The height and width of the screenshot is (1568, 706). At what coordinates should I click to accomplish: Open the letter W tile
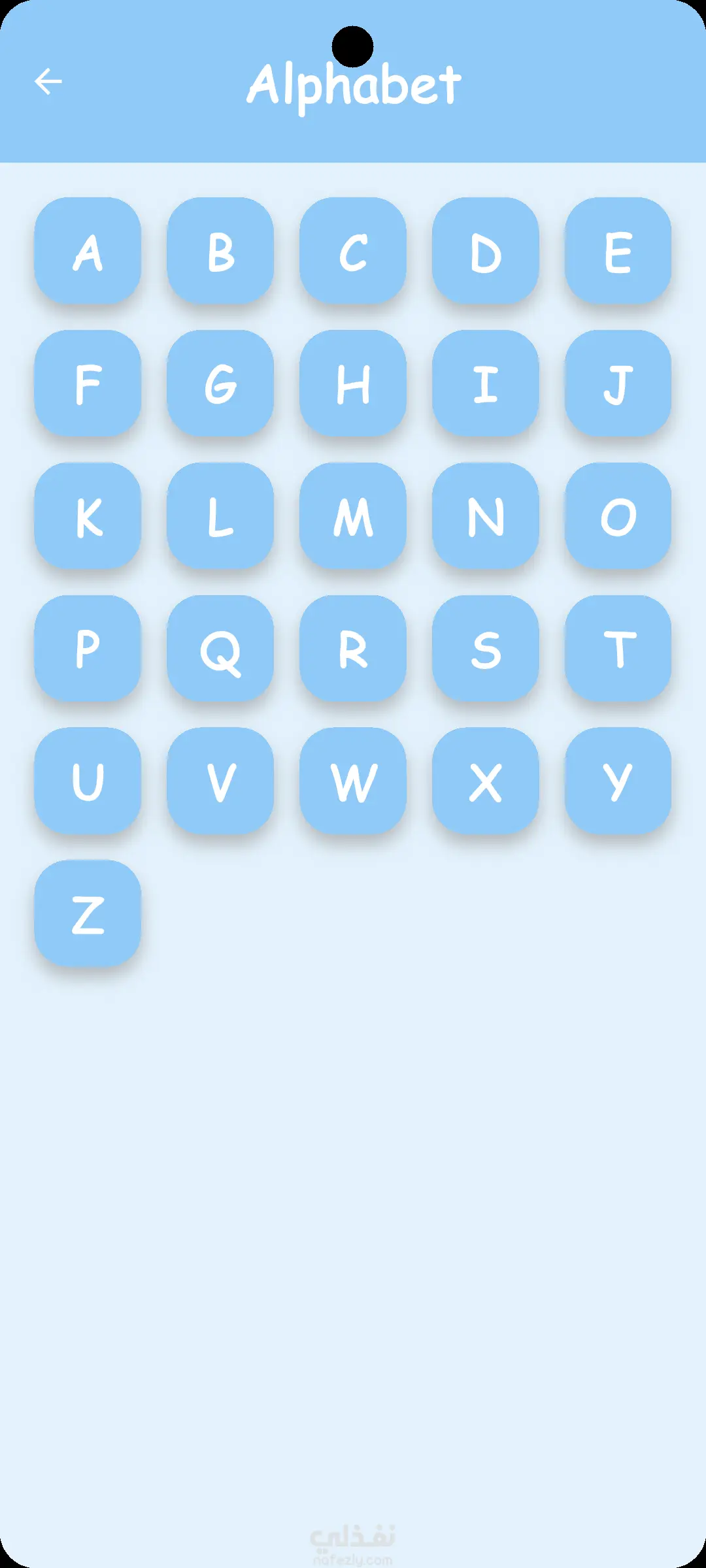pos(353,781)
